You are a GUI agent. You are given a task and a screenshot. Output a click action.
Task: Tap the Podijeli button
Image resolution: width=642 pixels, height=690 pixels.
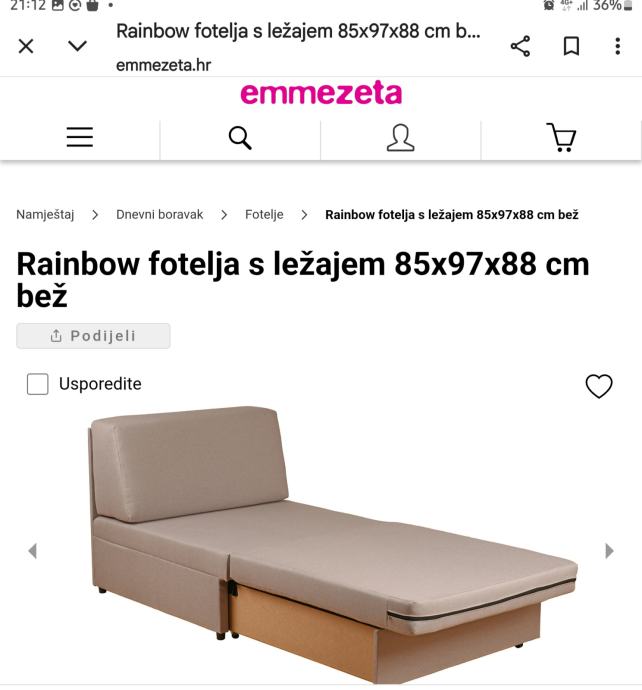[x=93, y=336]
